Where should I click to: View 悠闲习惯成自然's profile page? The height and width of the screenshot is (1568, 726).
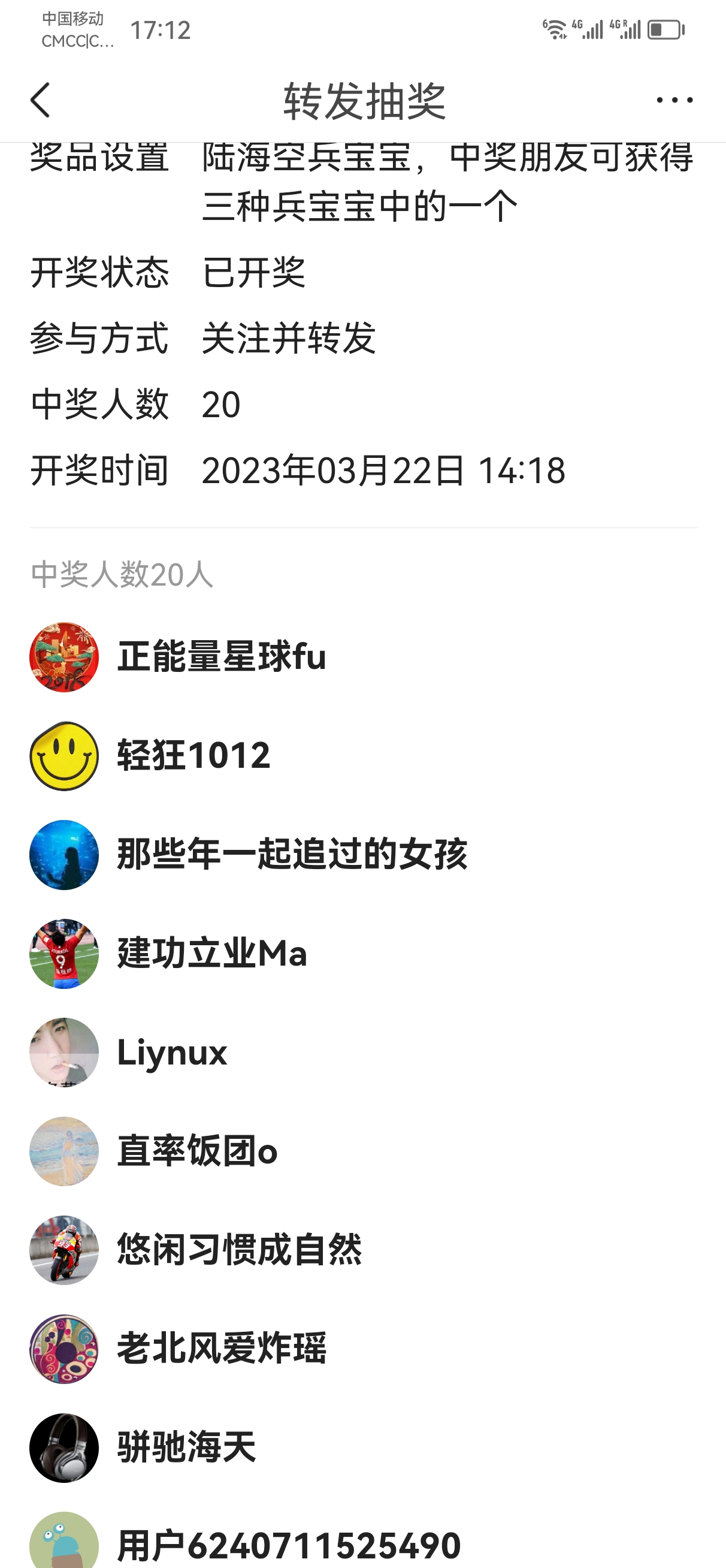pyautogui.click(x=239, y=1250)
